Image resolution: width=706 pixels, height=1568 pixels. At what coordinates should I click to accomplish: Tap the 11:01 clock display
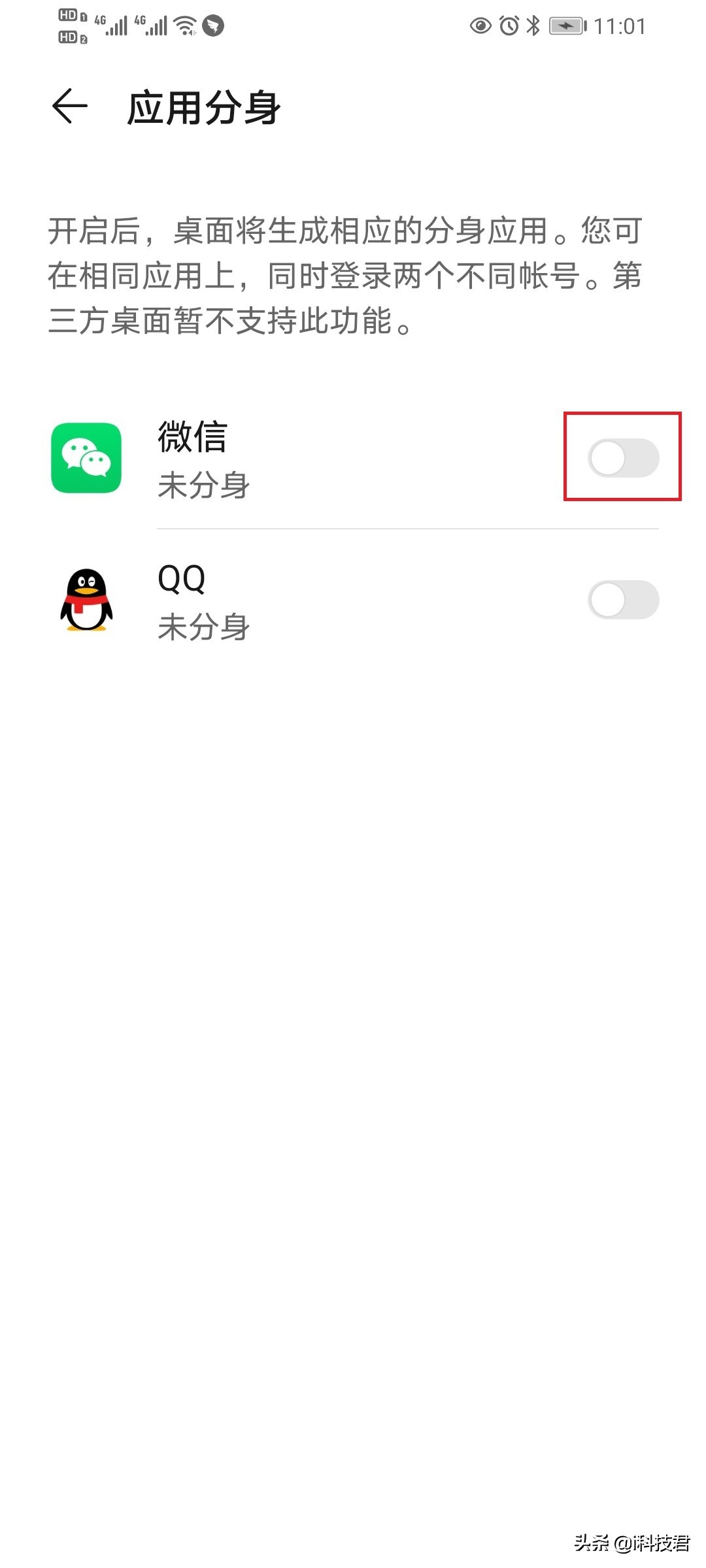(620, 26)
